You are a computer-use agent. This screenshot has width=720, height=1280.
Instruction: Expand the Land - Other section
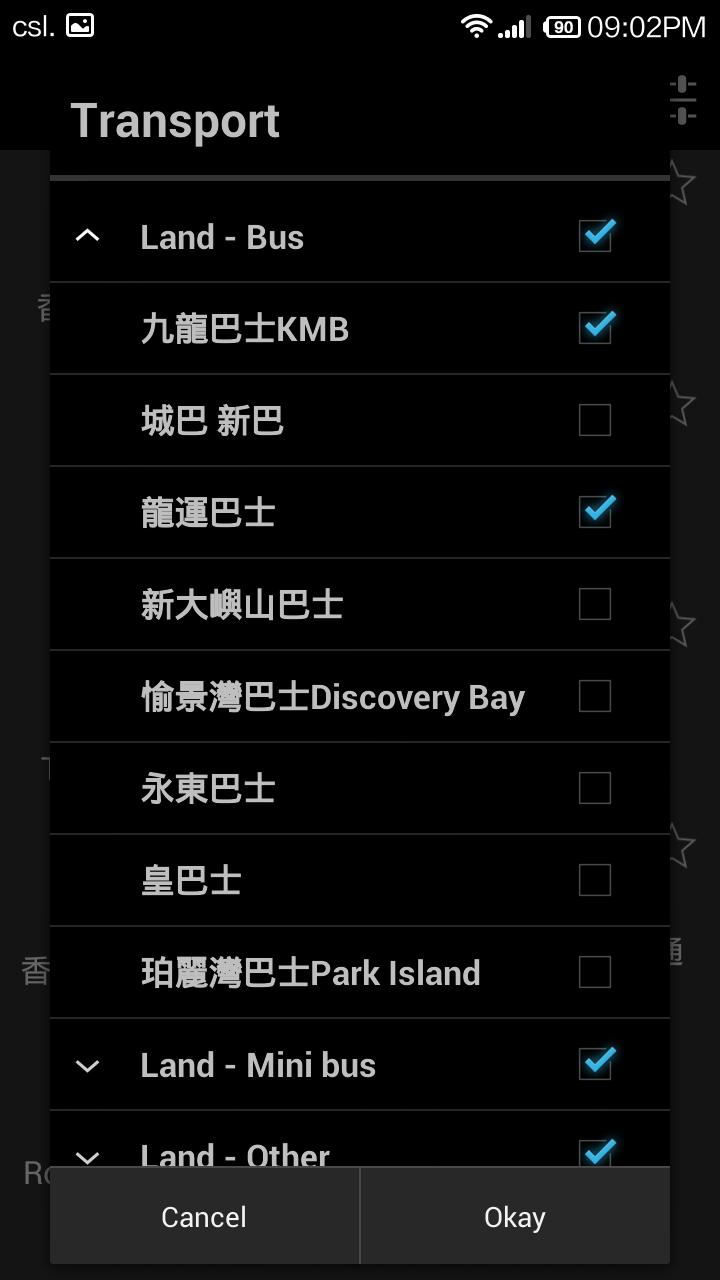point(88,1155)
